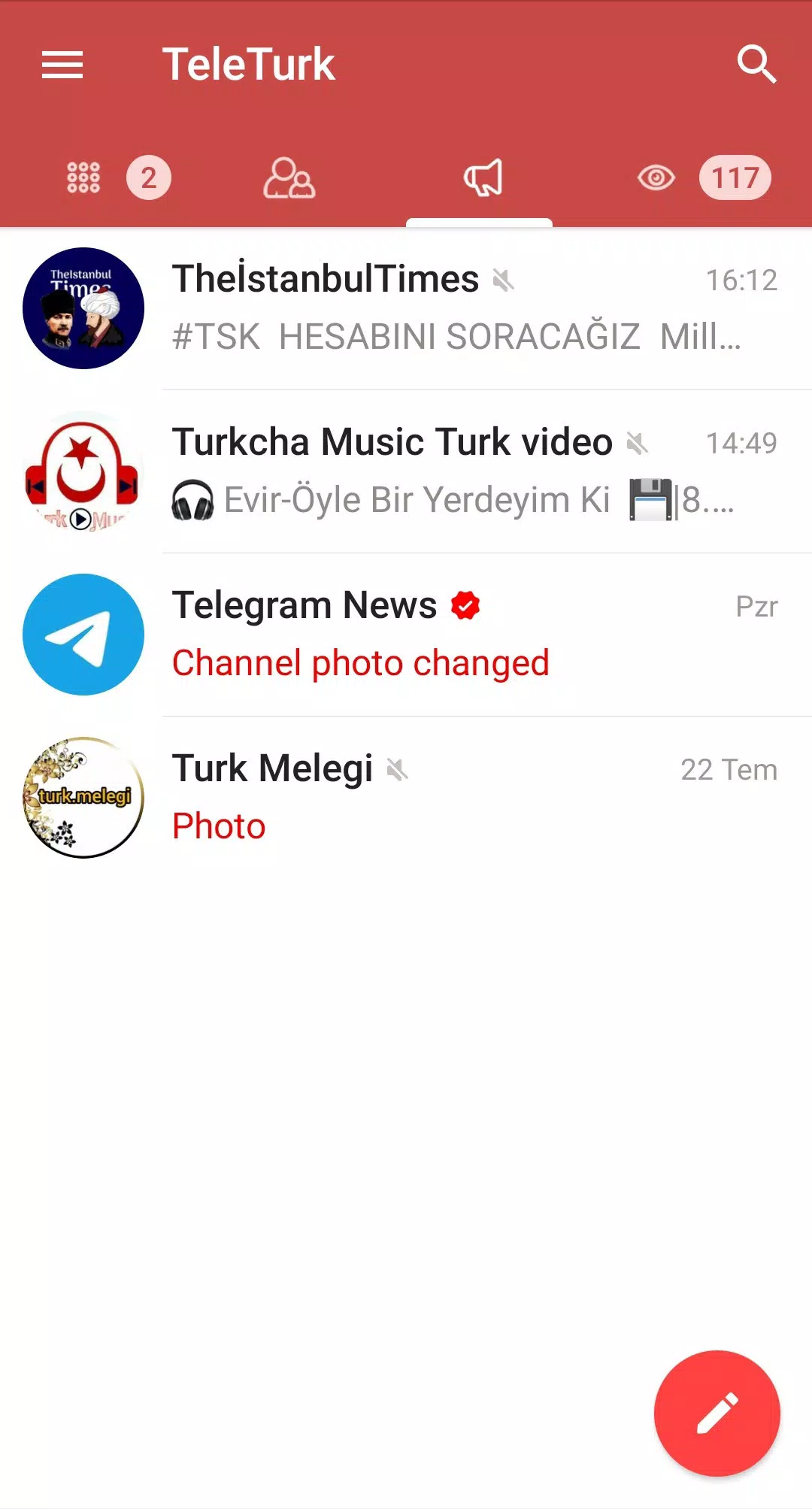This screenshot has width=812, height=1509.
Task: Open the hamburger navigation menu
Action: (x=62, y=65)
